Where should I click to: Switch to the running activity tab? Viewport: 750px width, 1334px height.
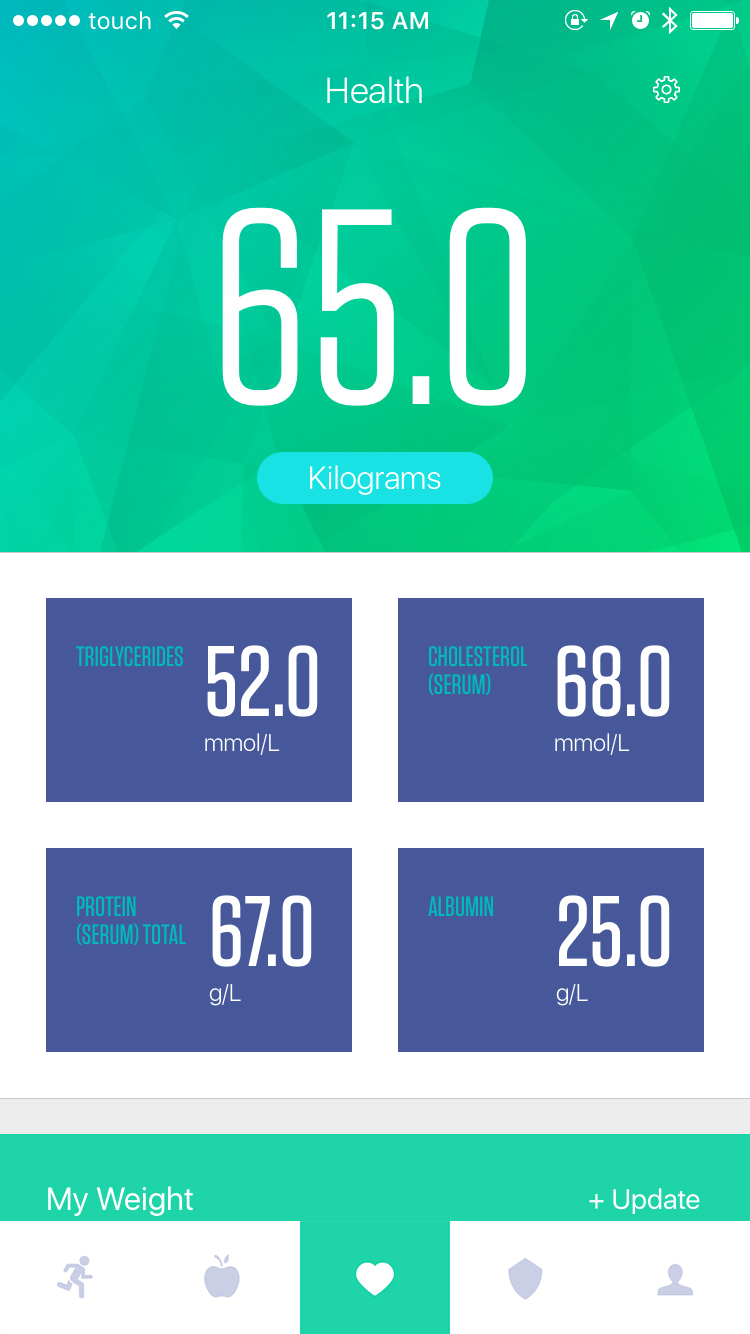coord(75,1277)
